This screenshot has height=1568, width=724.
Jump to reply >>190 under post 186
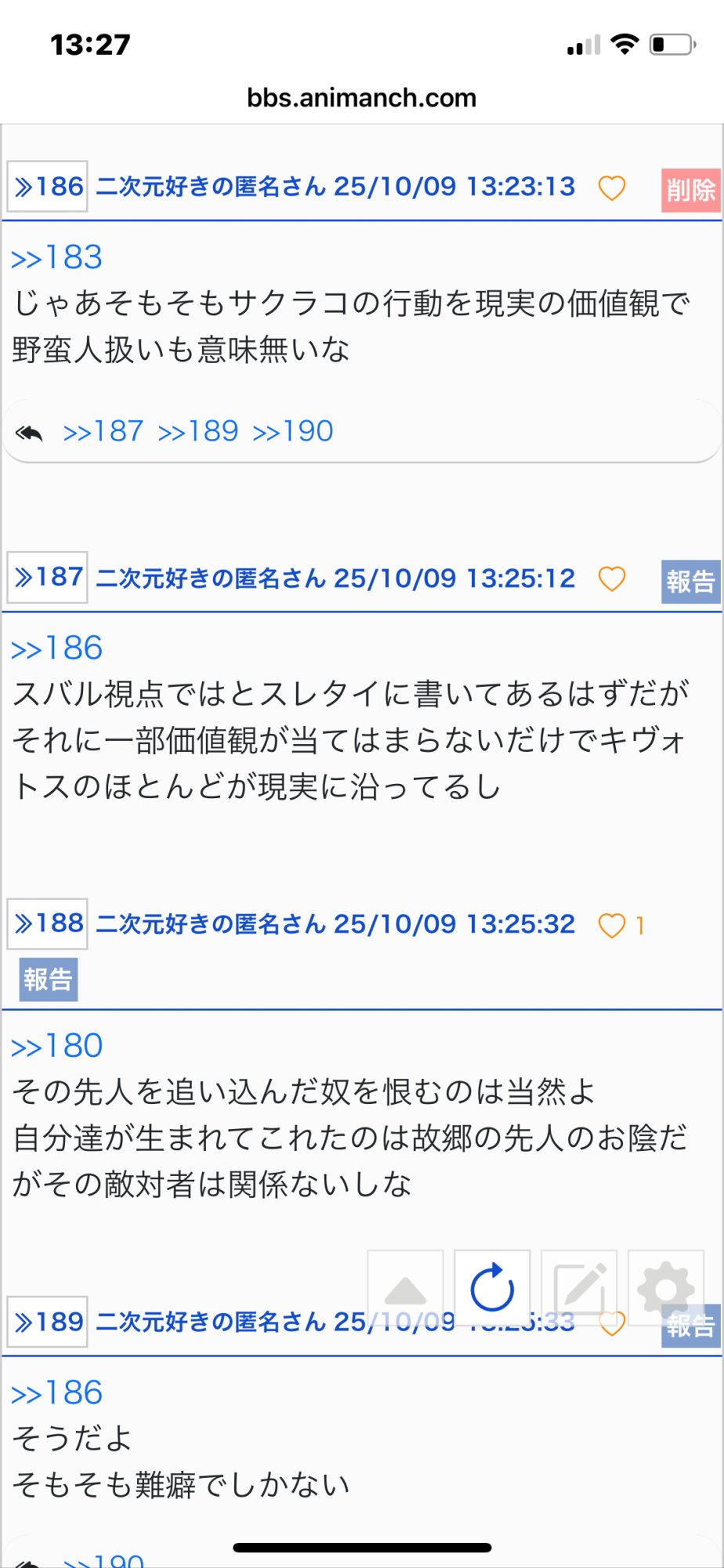[x=293, y=431]
